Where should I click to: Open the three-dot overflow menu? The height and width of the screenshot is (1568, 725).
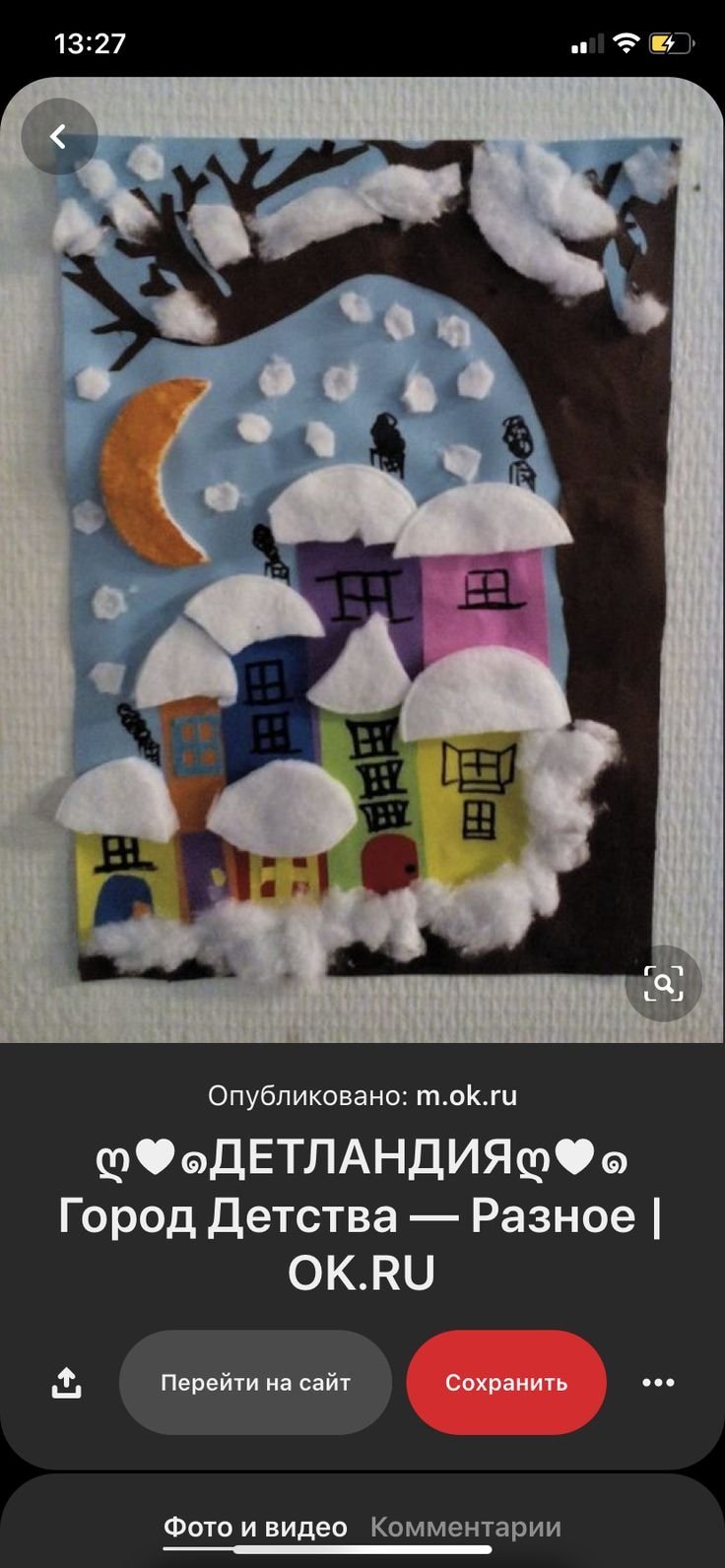658,1382
